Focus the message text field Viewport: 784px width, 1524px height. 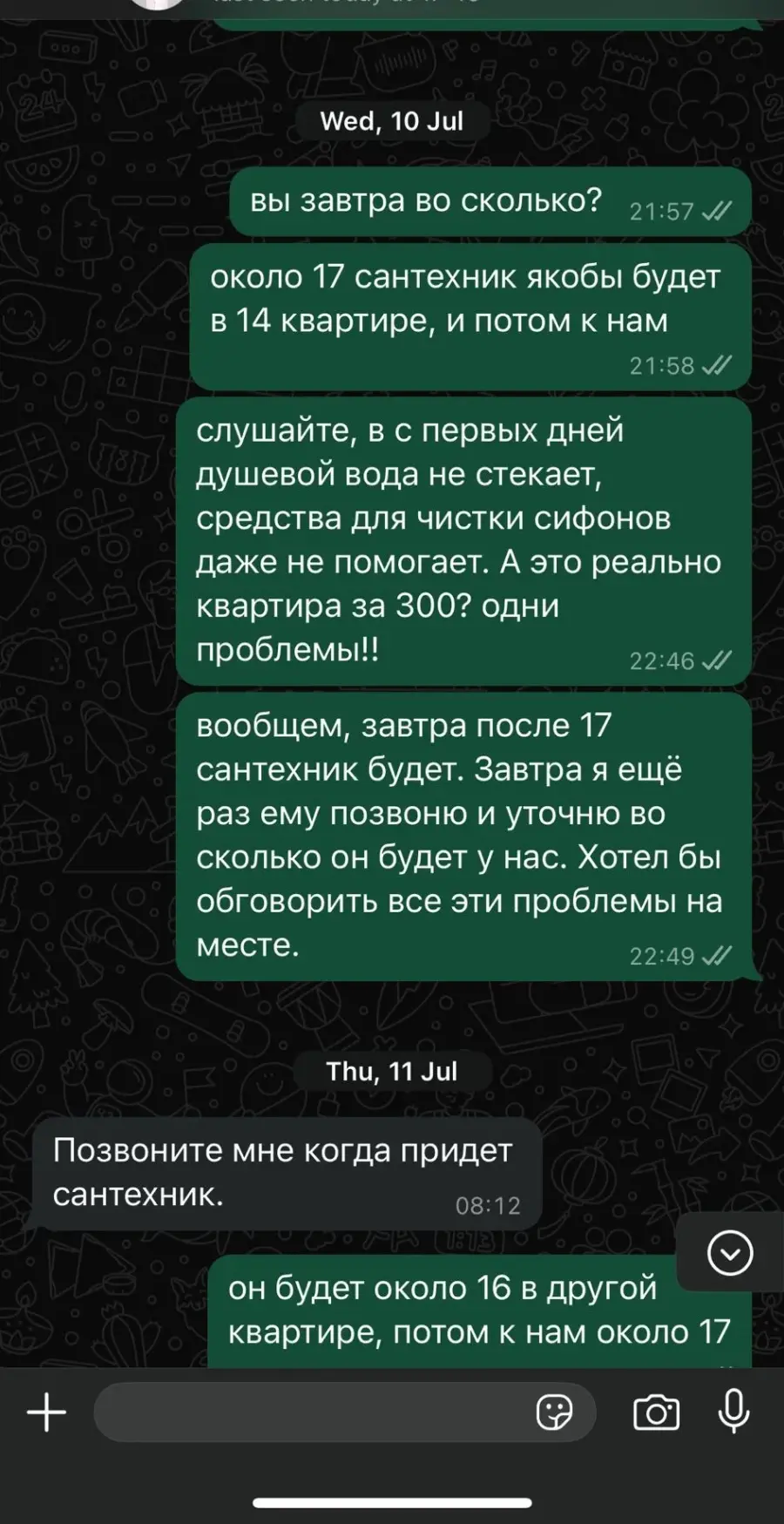(x=345, y=1412)
